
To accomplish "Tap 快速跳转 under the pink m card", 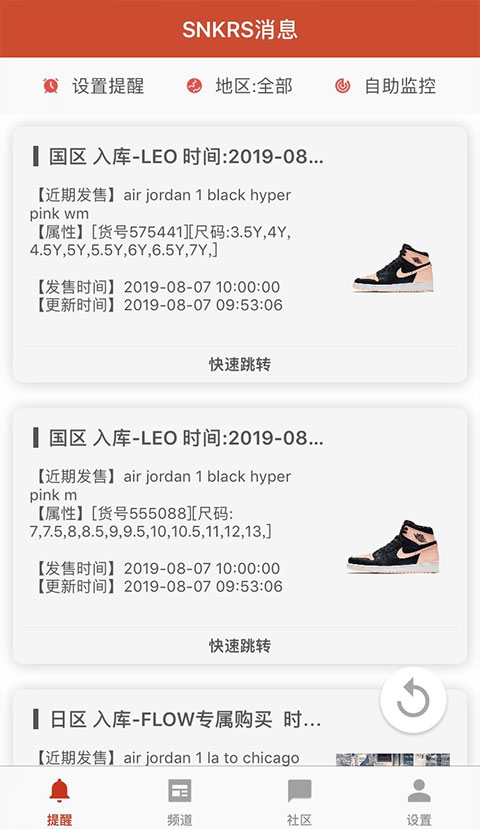I will (240, 646).
